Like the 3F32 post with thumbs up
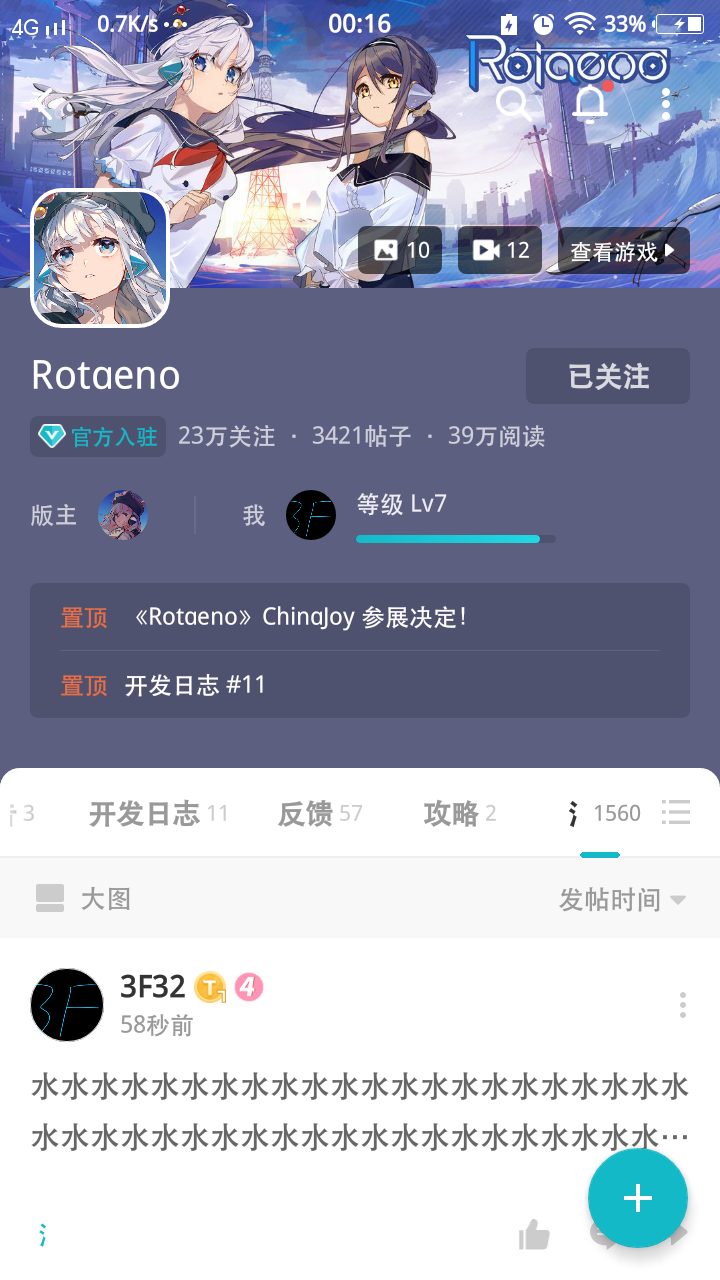 coord(534,1235)
